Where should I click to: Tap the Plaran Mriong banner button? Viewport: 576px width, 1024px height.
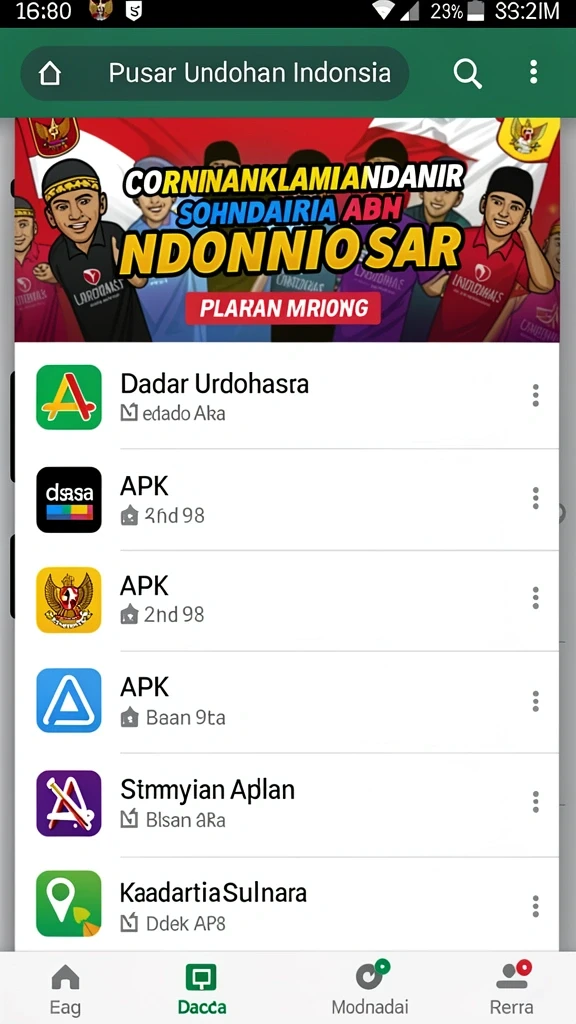point(283,308)
